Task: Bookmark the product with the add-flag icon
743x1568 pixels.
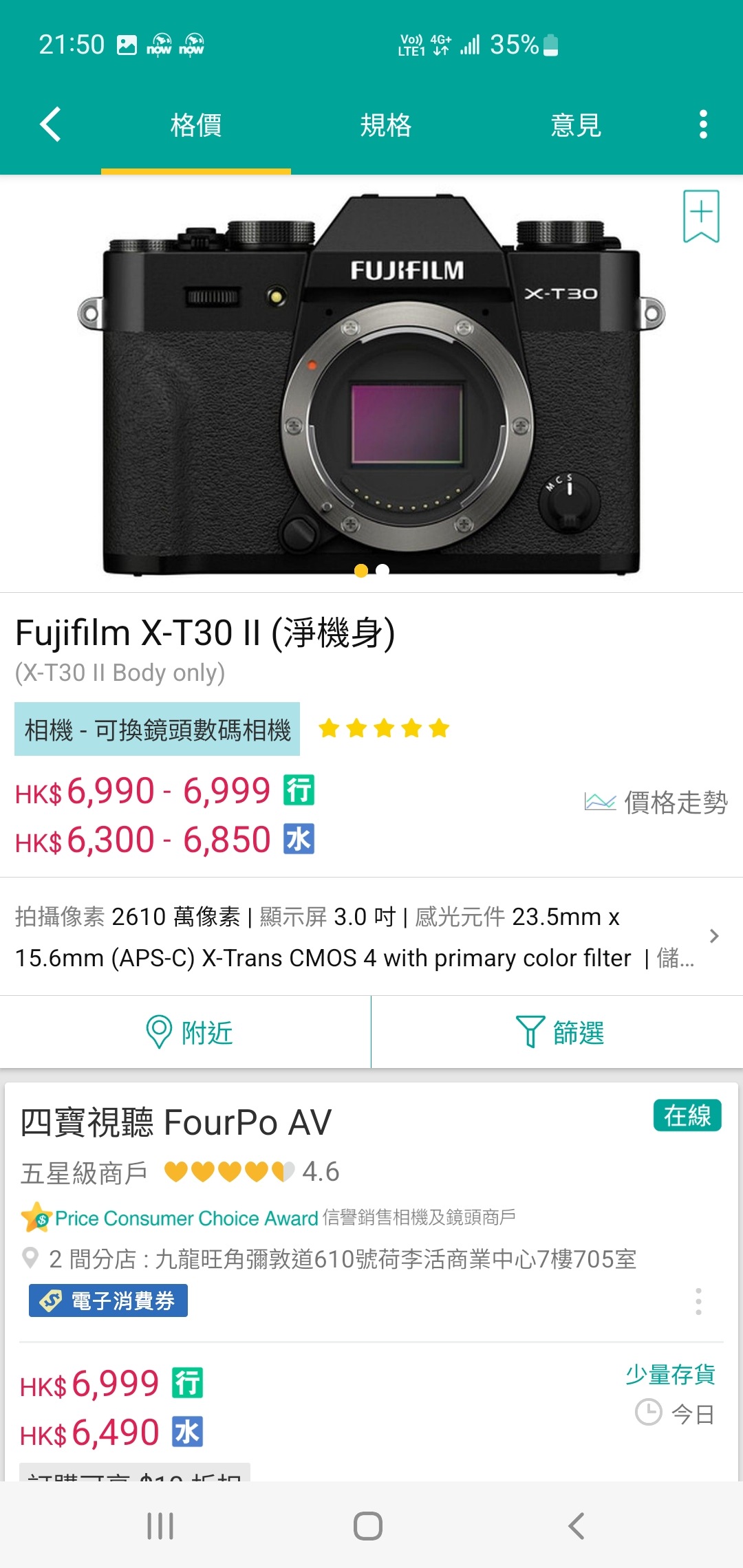Action: click(x=701, y=217)
